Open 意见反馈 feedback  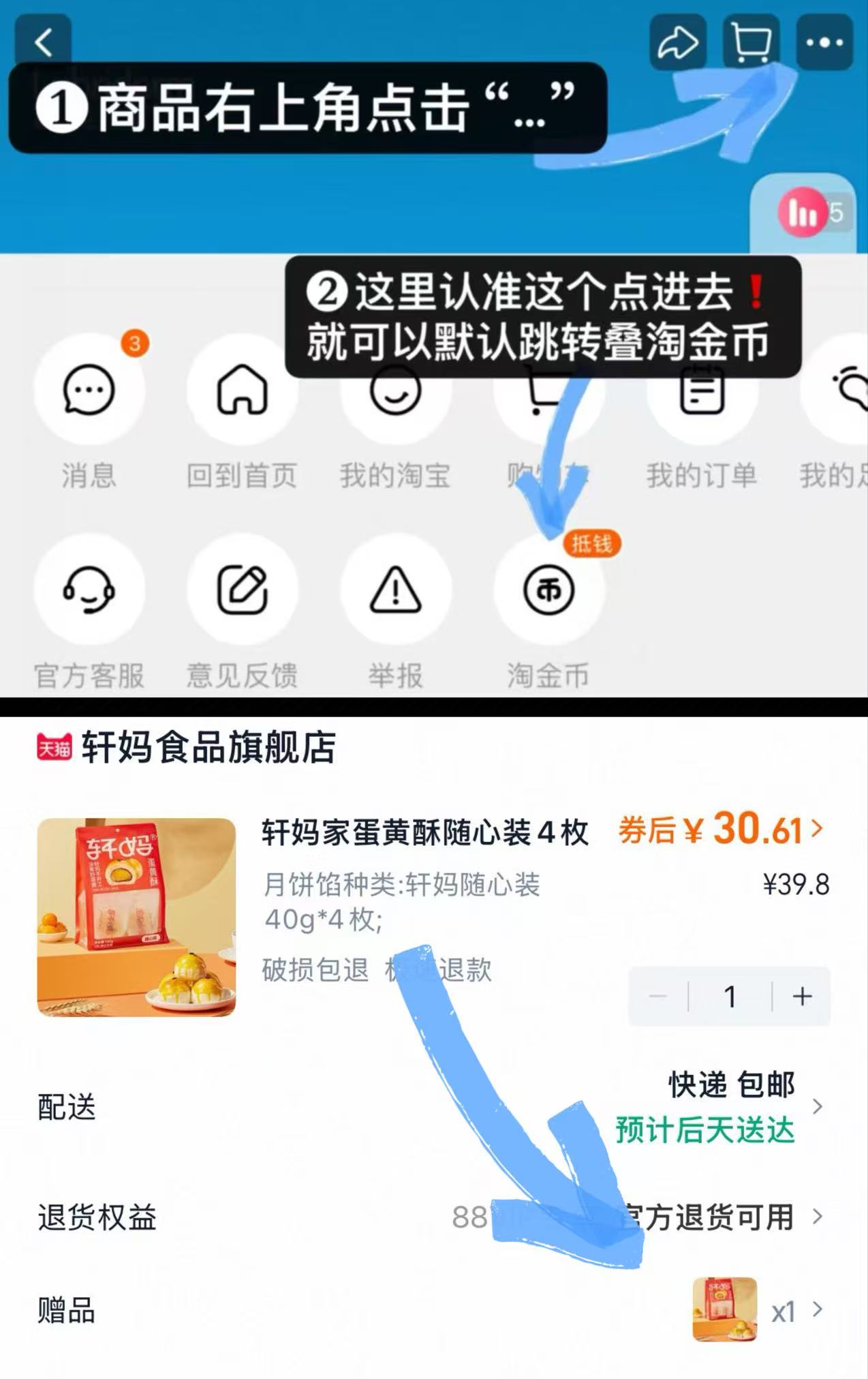tap(242, 591)
